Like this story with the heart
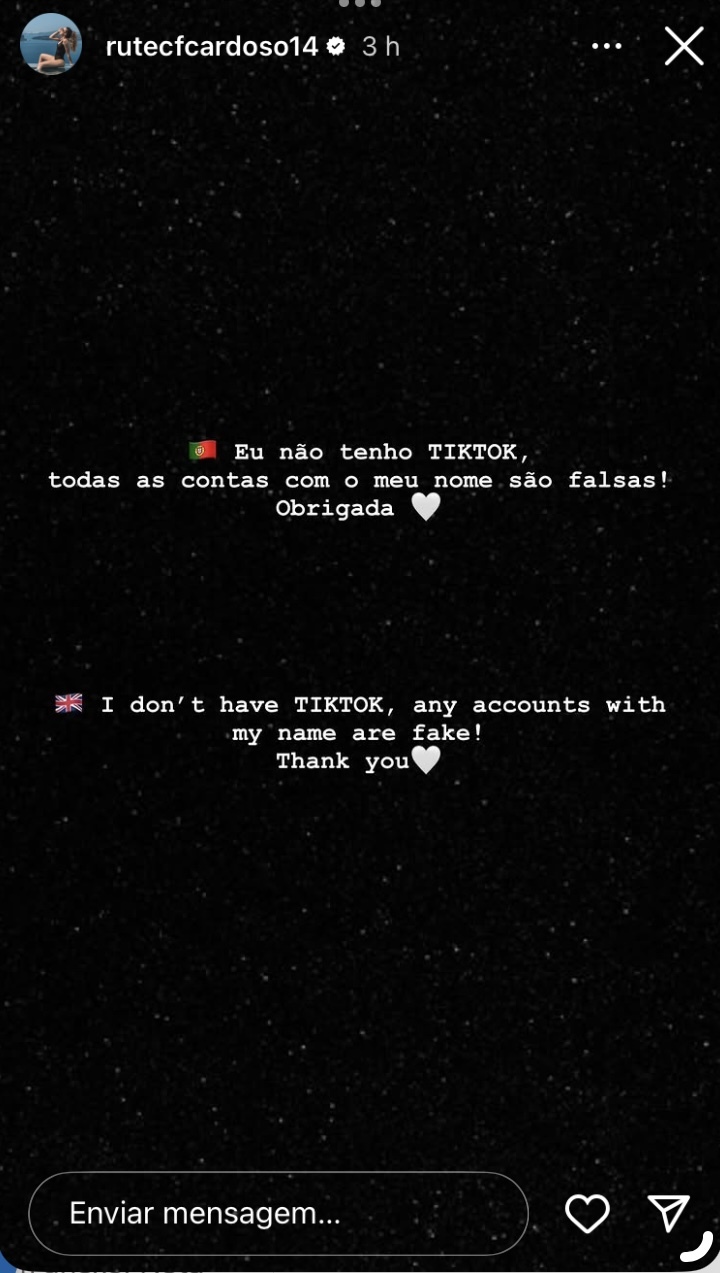 pos(587,1214)
